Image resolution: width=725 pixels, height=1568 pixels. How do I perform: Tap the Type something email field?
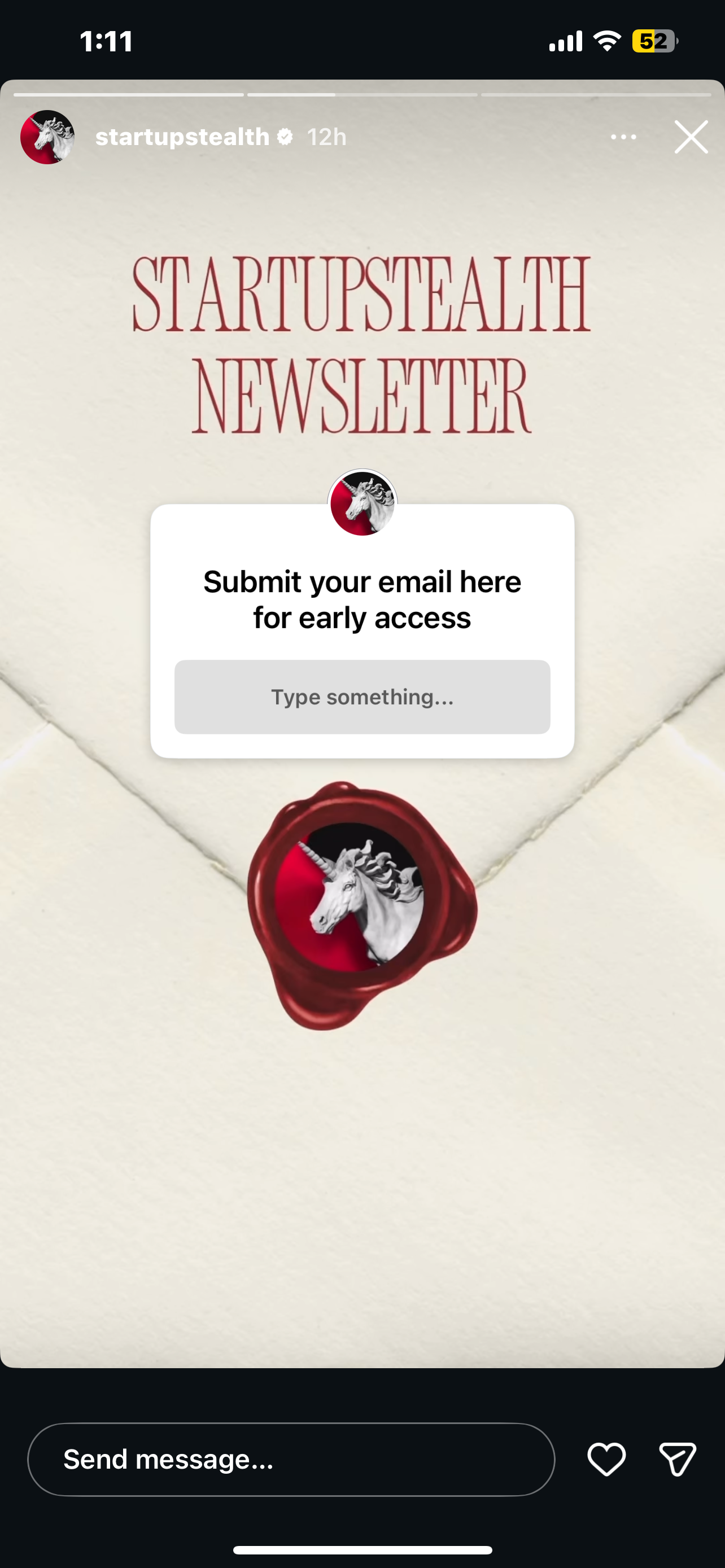tap(362, 697)
